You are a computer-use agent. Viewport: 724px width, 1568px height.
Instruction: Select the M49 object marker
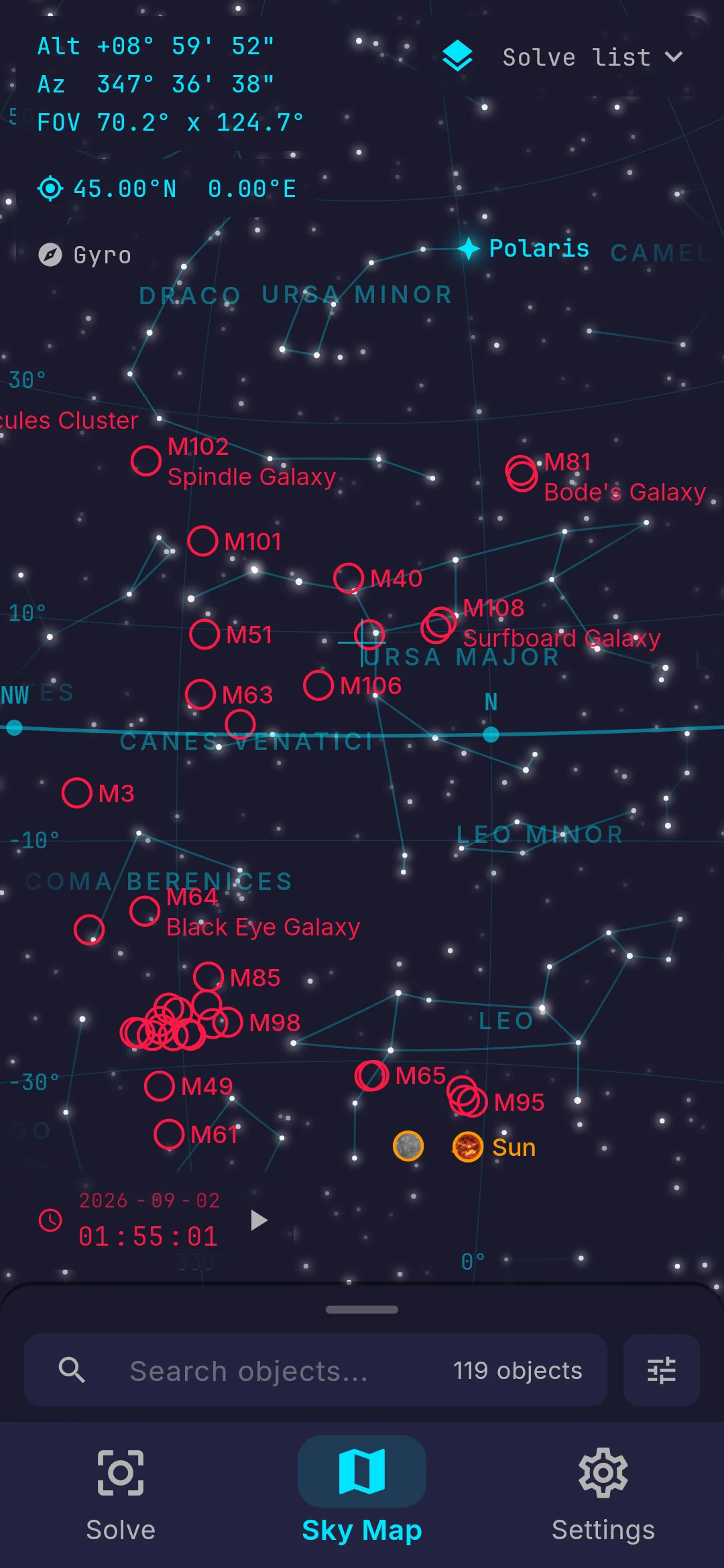160,1086
